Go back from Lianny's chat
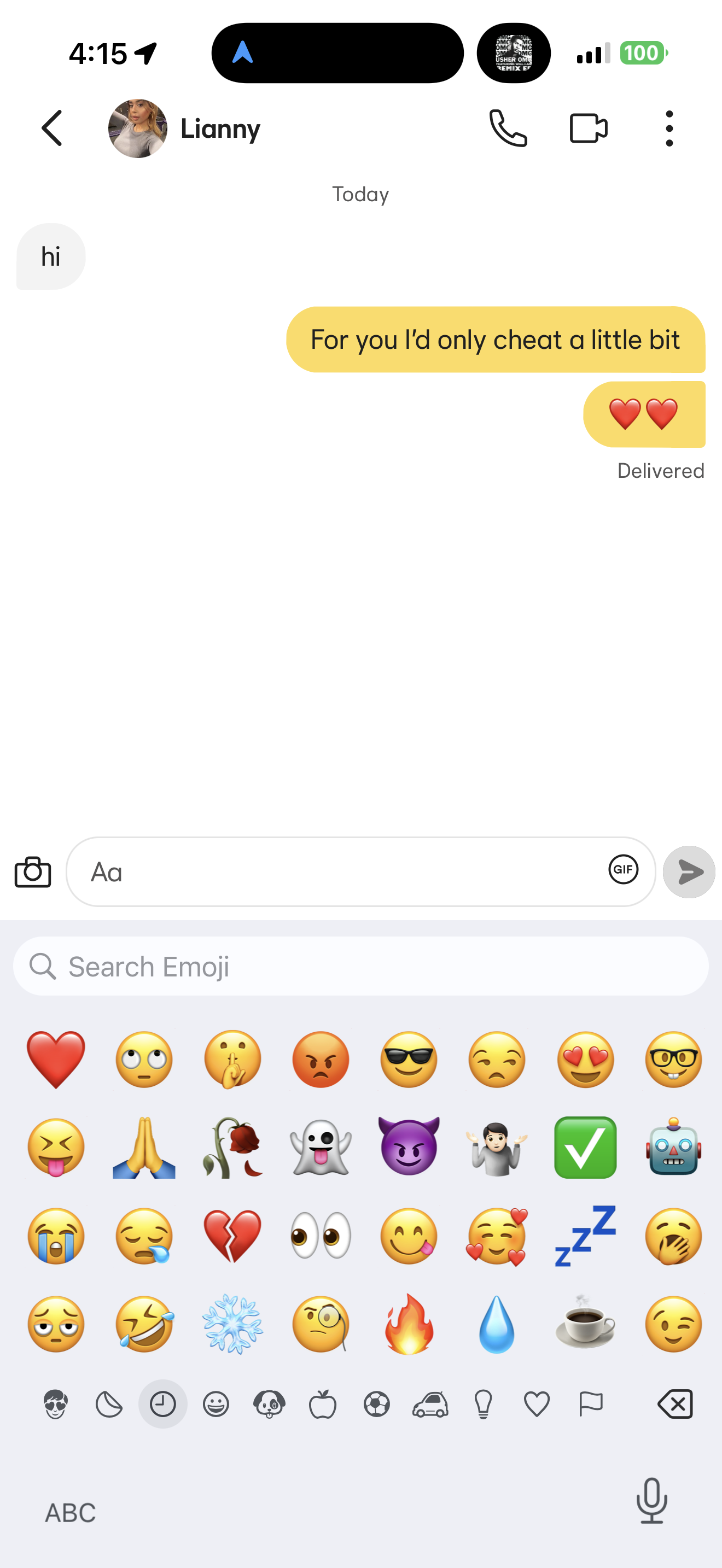Image resolution: width=722 pixels, height=1568 pixels. (52, 128)
